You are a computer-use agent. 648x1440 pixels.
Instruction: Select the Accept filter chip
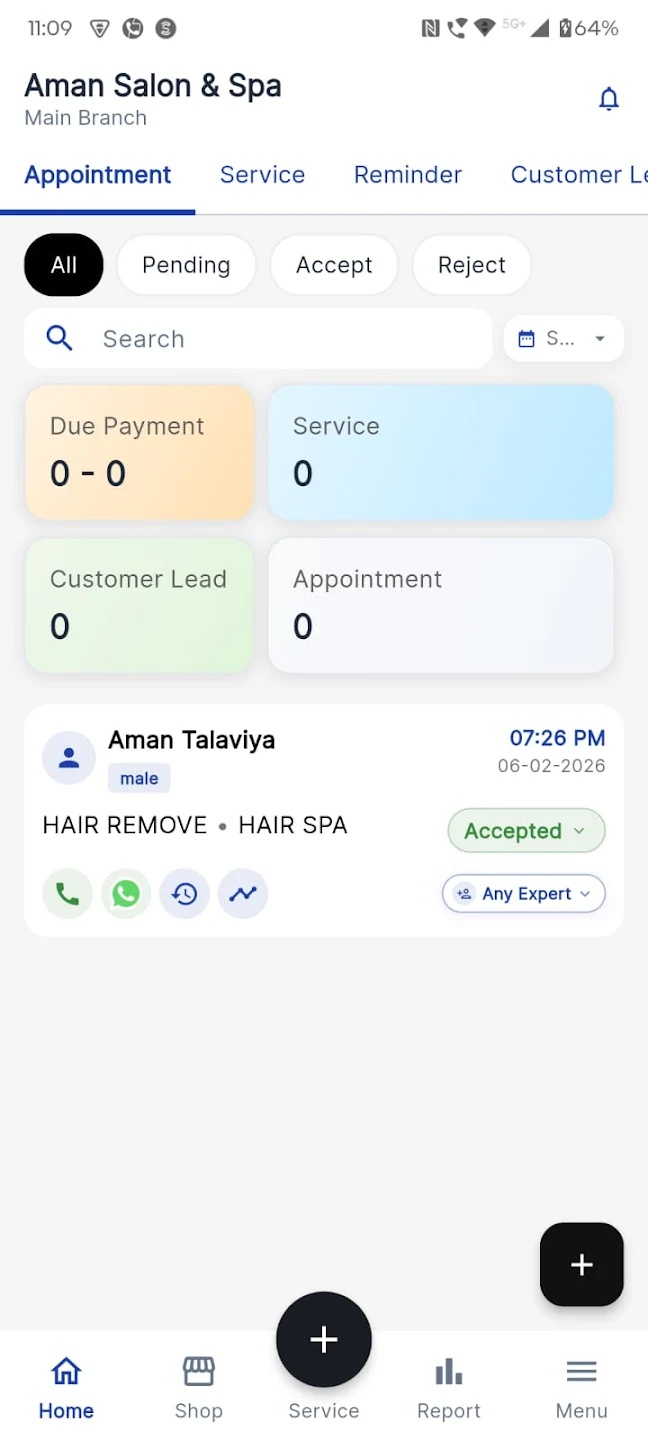pyautogui.click(x=334, y=265)
